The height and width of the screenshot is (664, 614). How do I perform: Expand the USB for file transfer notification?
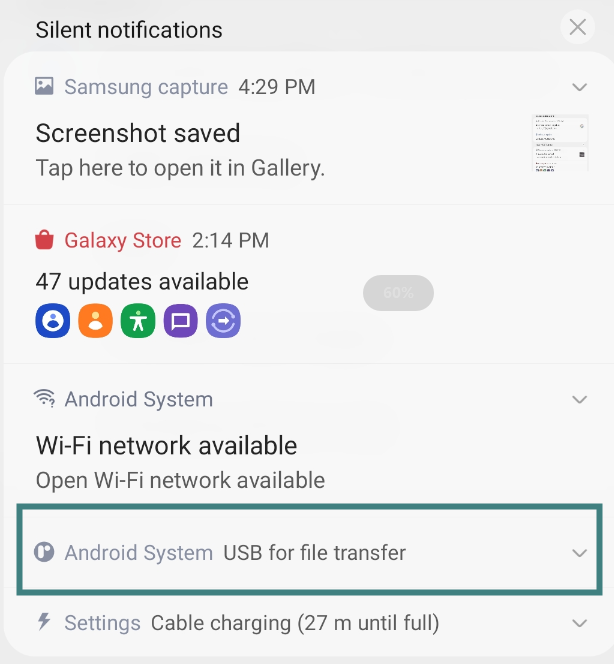coord(579,553)
